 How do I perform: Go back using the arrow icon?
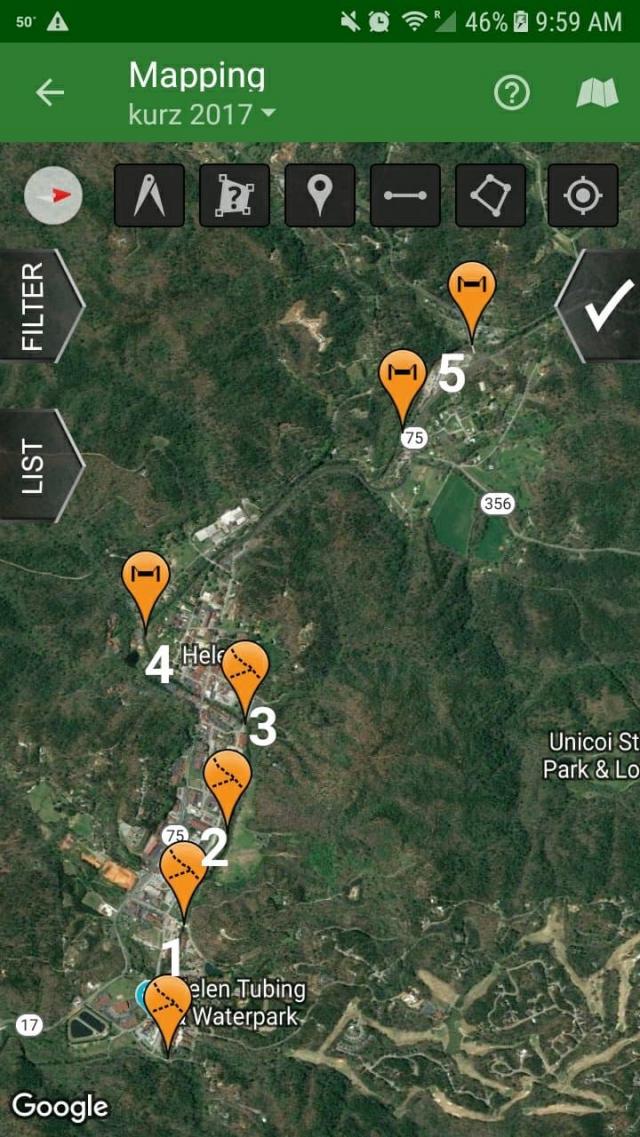(50, 92)
